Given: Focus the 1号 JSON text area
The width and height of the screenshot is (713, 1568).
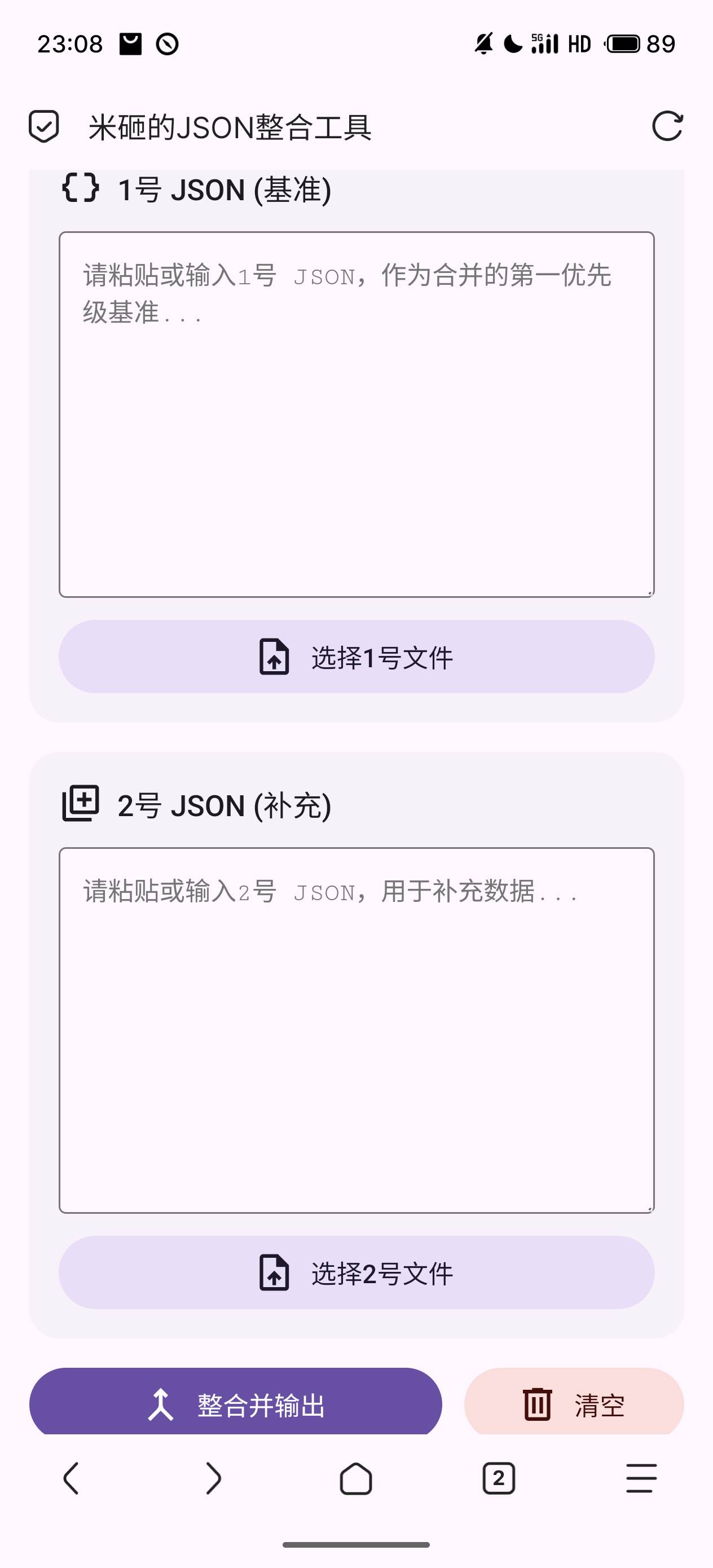Looking at the screenshot, I should point(356,414).
